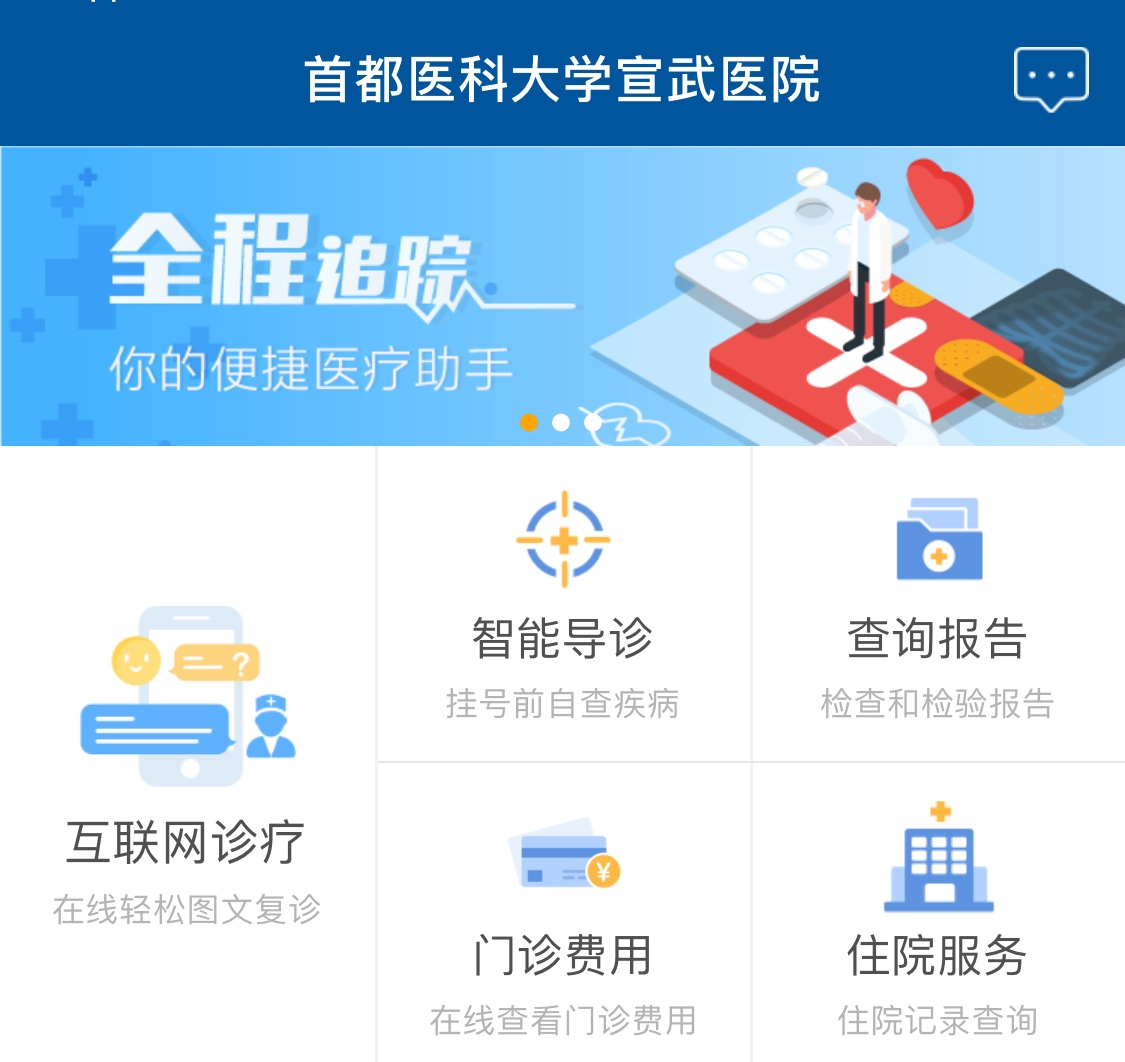The height and width of the screenshot is (1062, 1125).
Task: Open 查询报告 report lookup
Action: pos(938,605)
